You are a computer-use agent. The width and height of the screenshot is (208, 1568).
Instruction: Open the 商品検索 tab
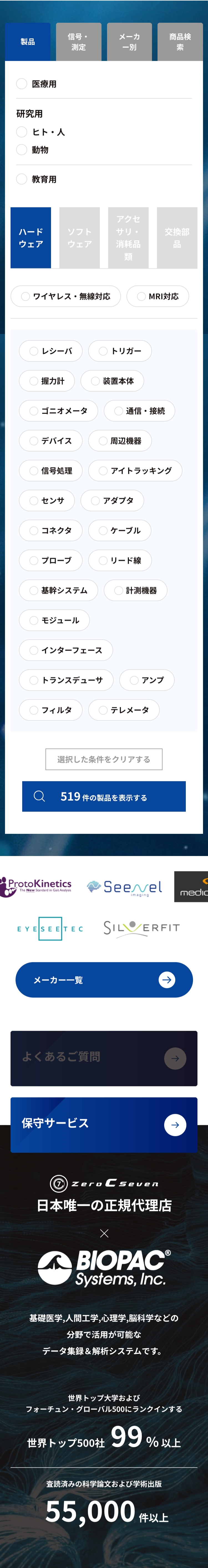[x=179, y=42]
